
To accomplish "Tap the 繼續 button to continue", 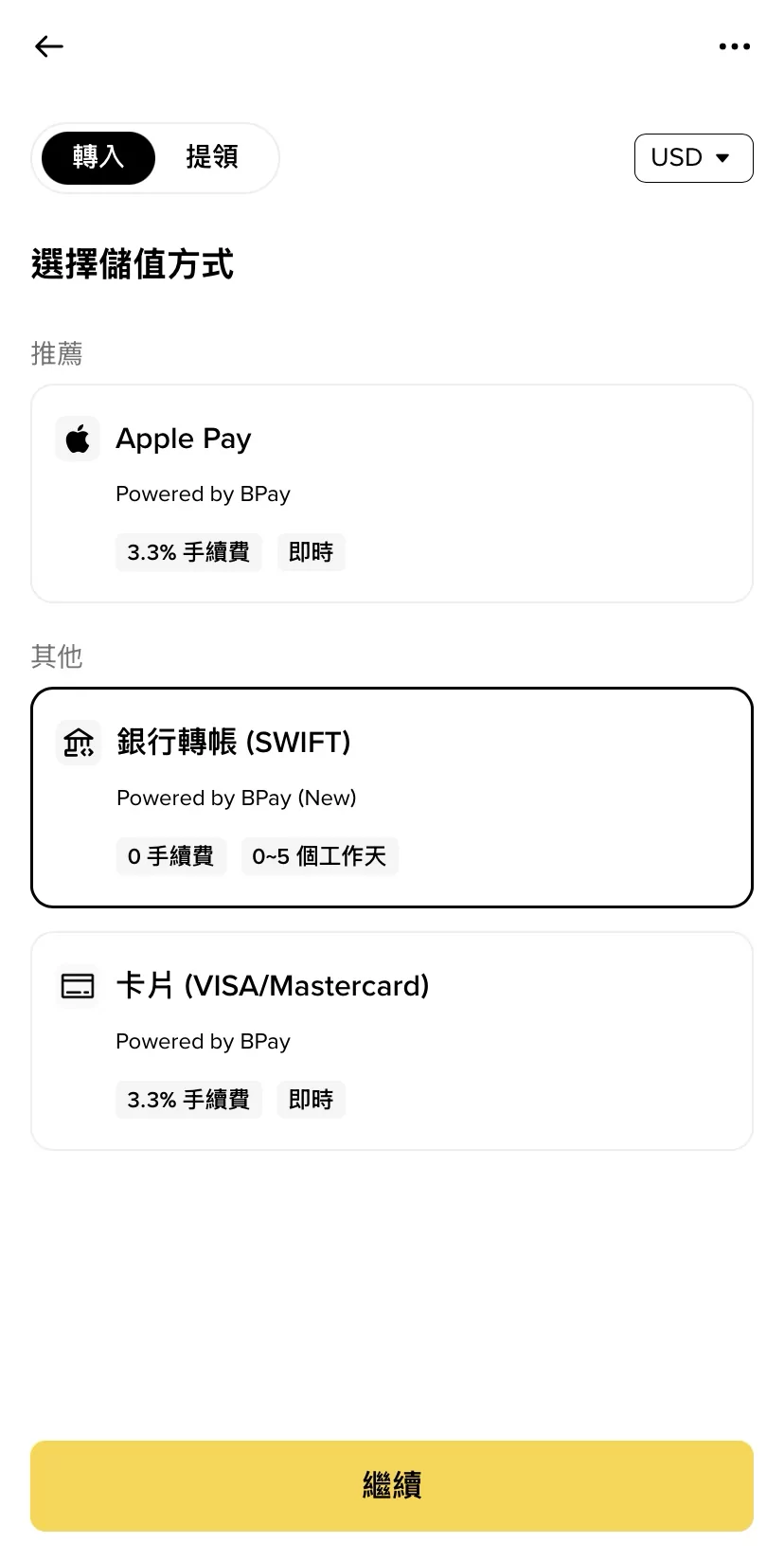I will [391, 1485].
